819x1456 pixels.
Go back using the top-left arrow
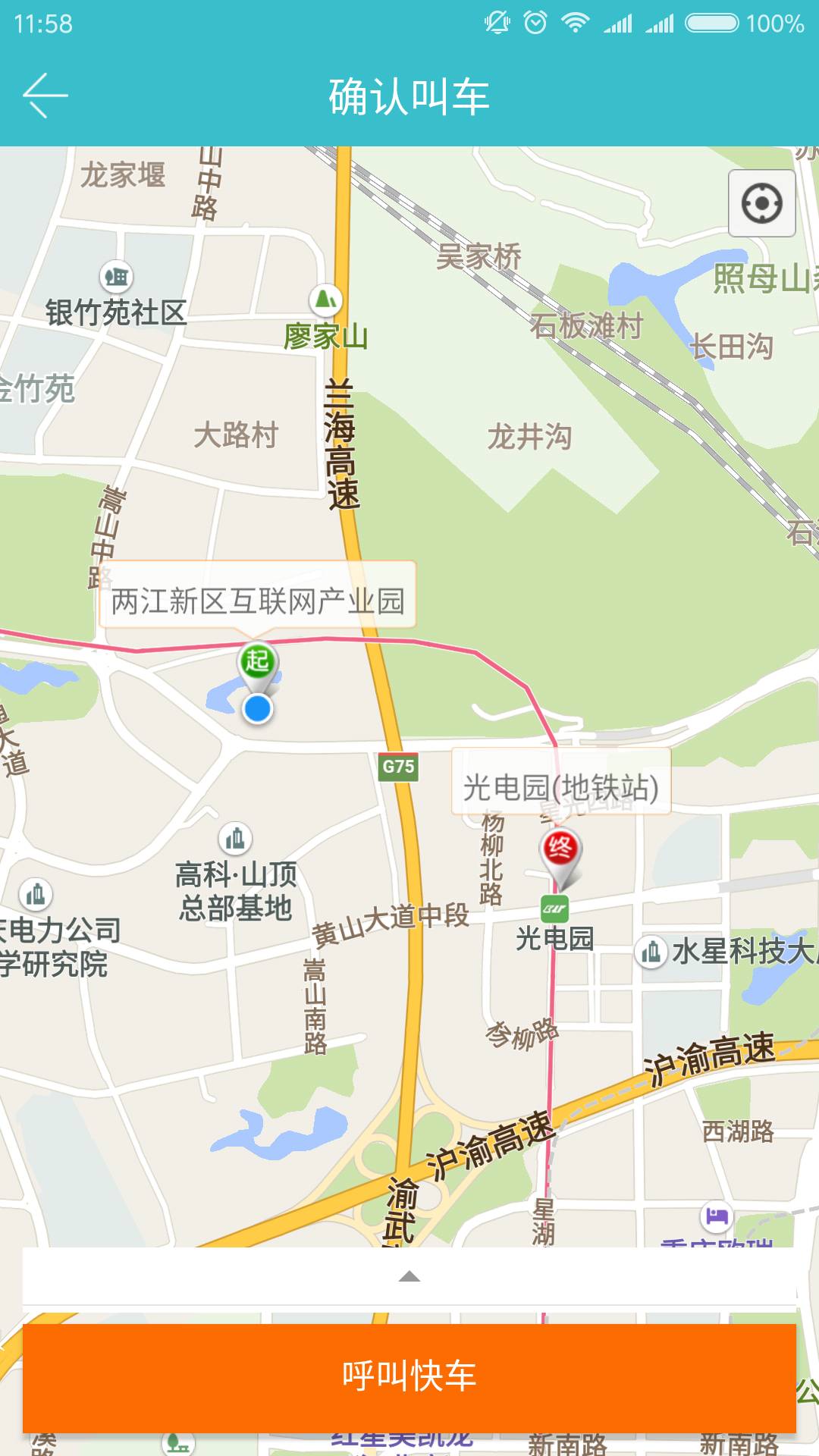45,96
